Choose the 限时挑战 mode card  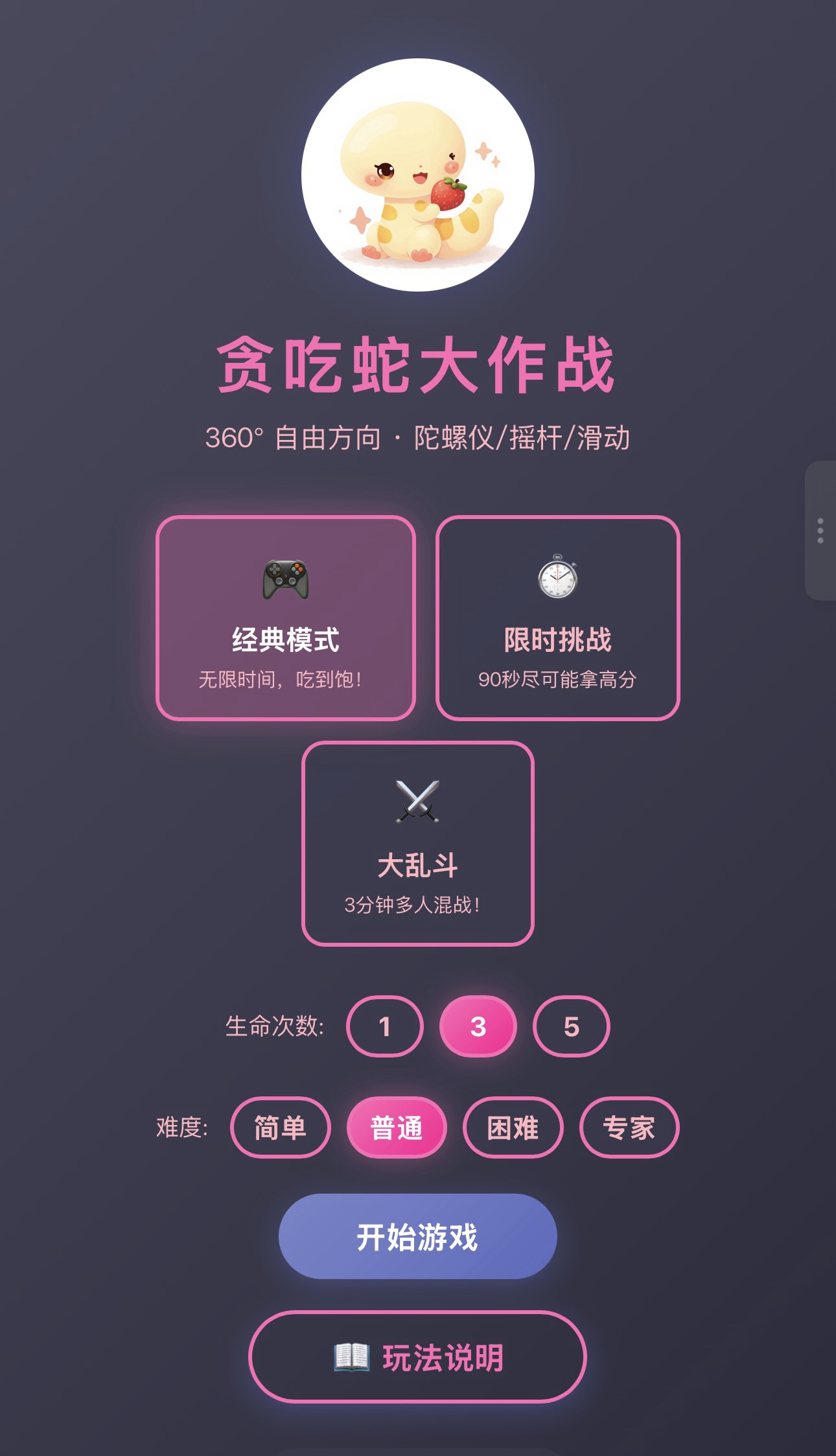tap(558, 618)
